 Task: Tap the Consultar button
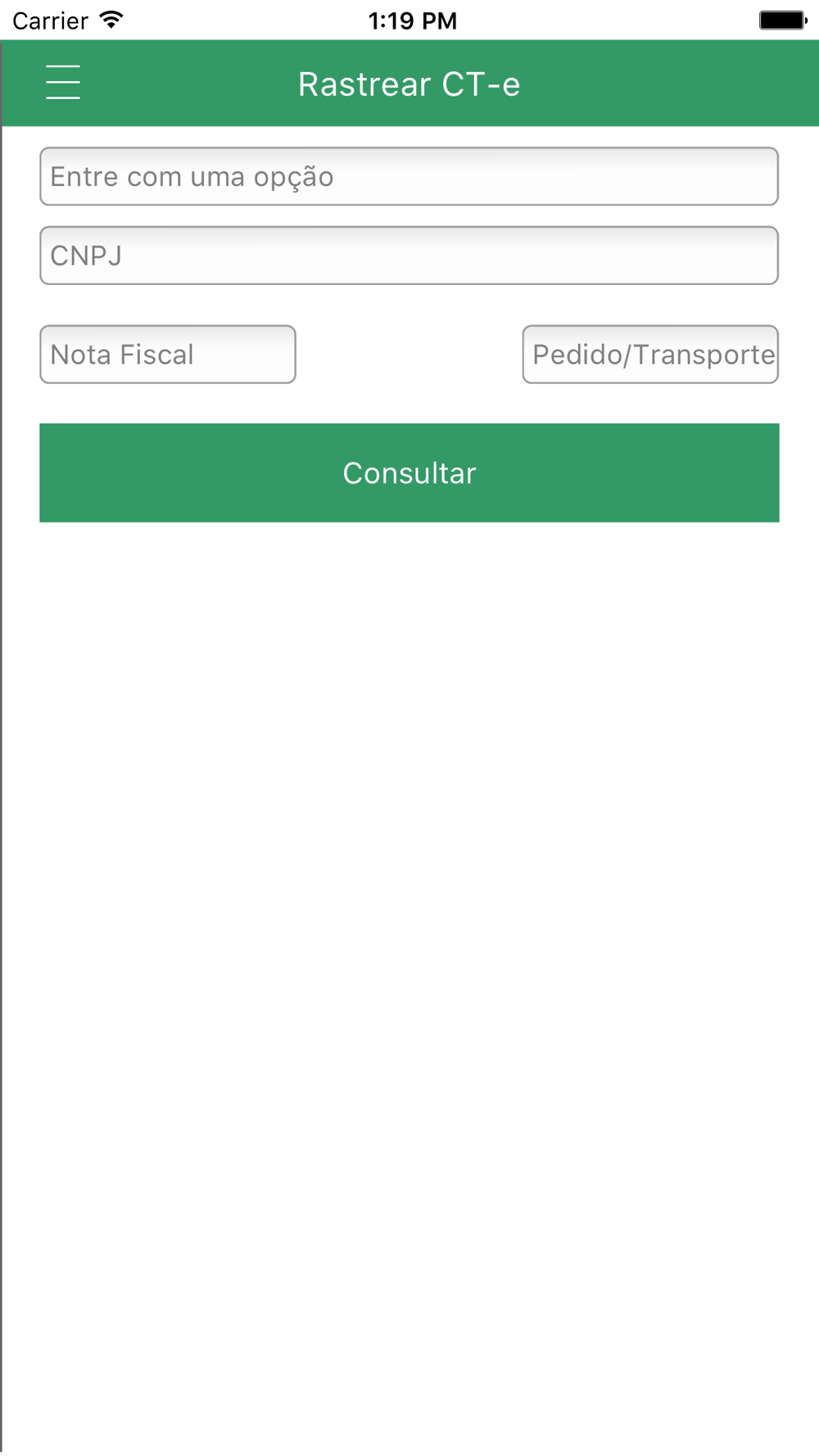409,473
